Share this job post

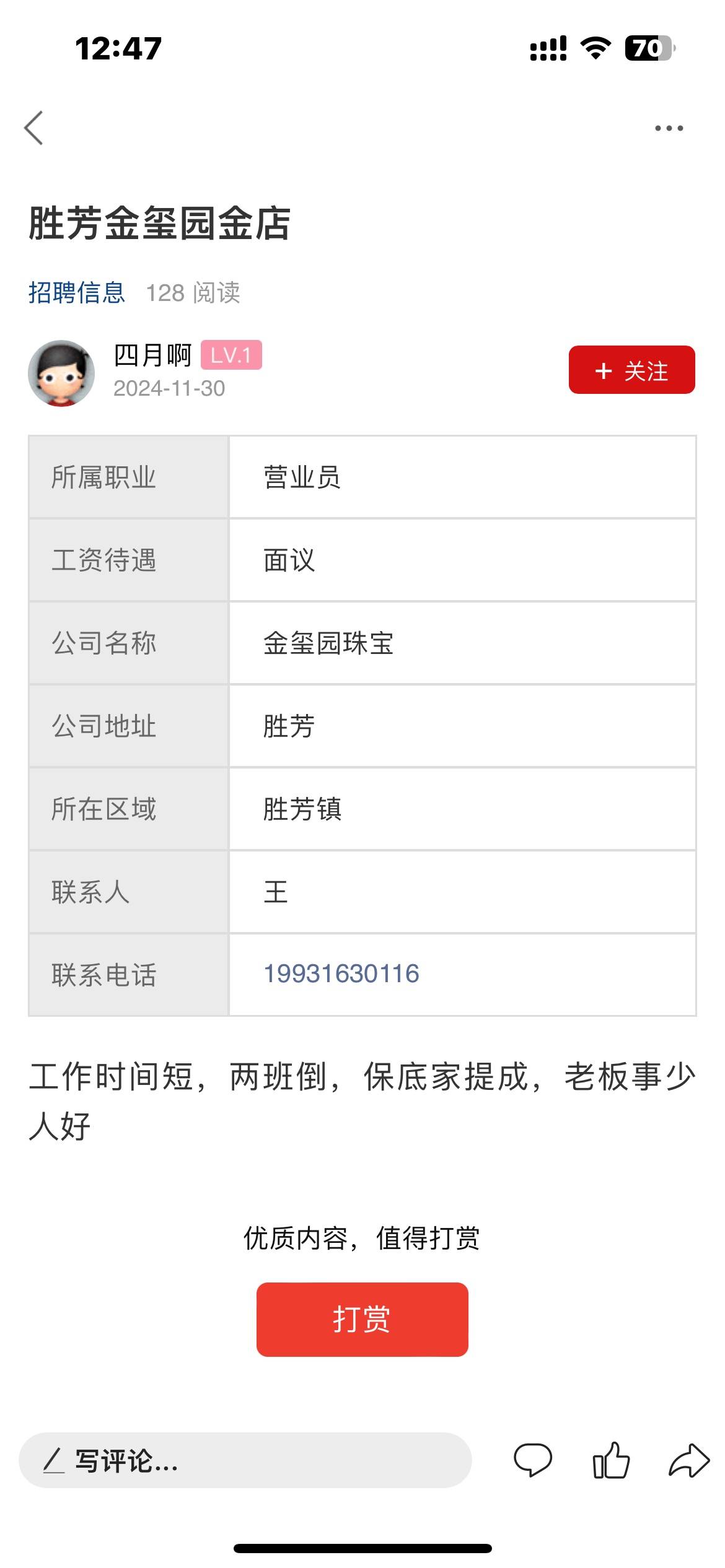coord(688,1460)
